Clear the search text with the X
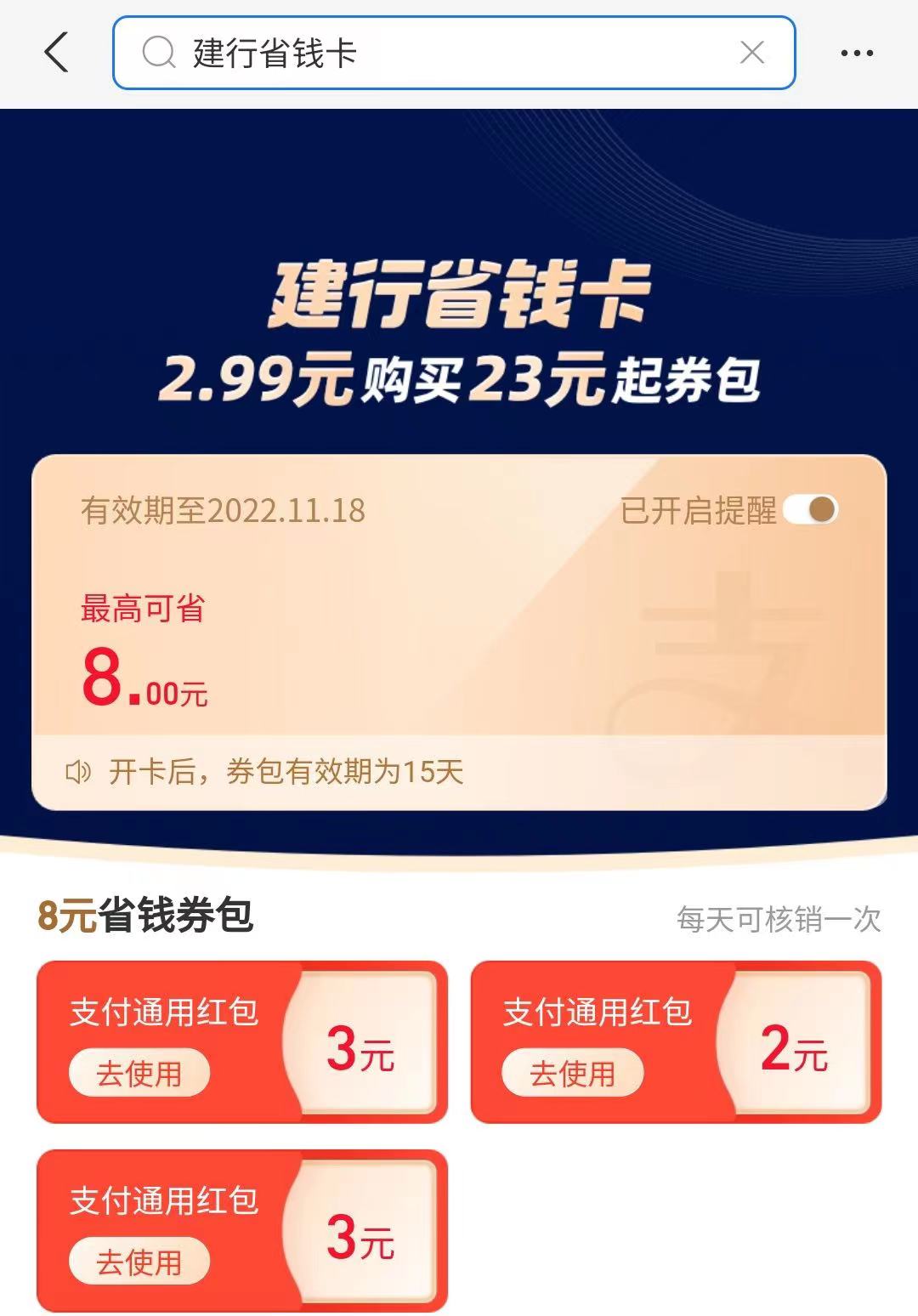 tap(751, 53)
